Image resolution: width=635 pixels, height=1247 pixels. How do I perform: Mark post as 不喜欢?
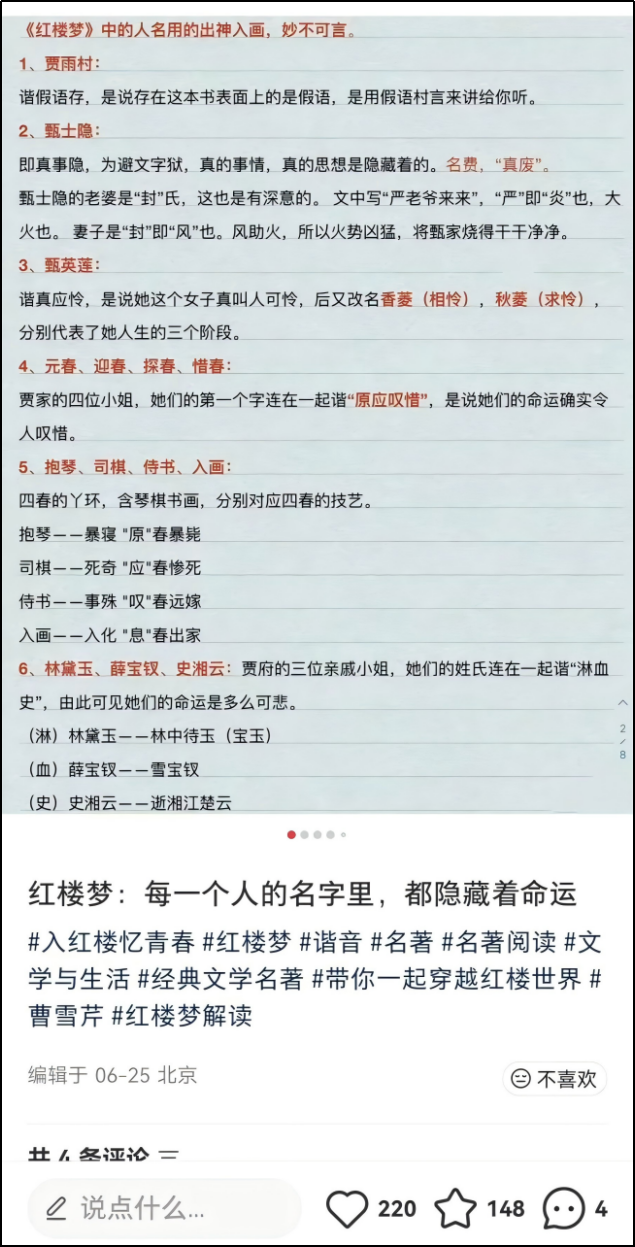[x=555, y=1079]
